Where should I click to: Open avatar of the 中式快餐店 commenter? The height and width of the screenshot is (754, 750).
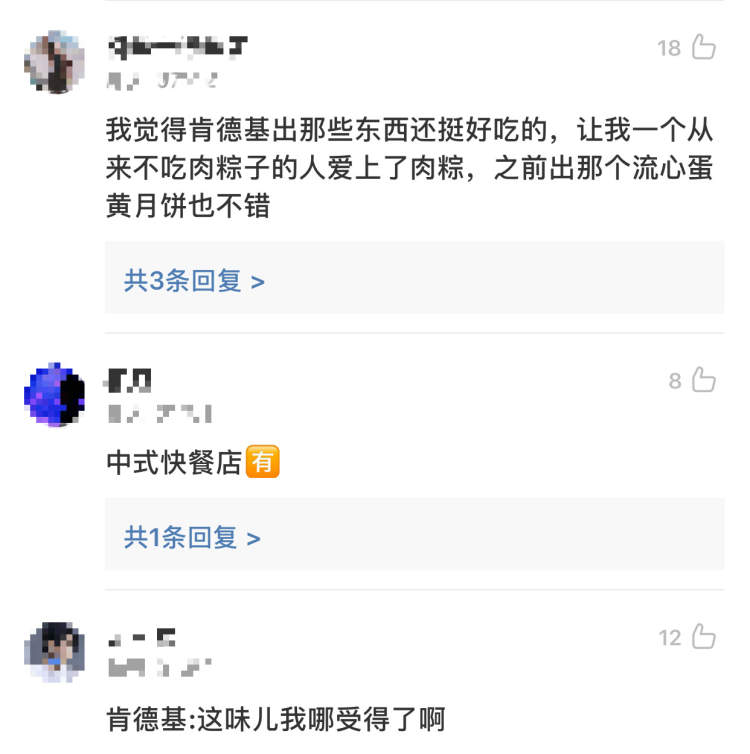tap(54, 394)
